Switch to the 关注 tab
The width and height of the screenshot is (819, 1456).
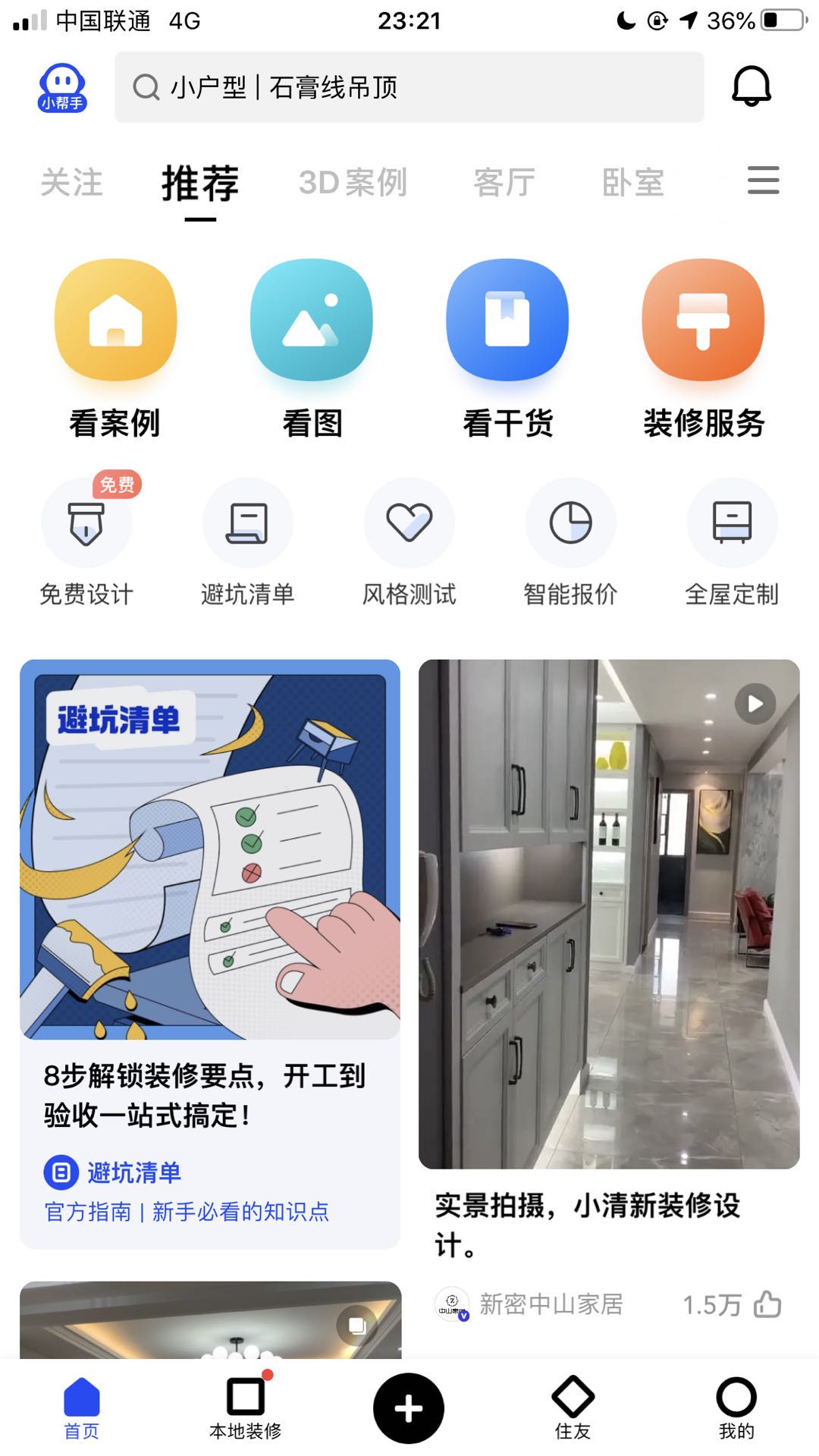(71, 183)
